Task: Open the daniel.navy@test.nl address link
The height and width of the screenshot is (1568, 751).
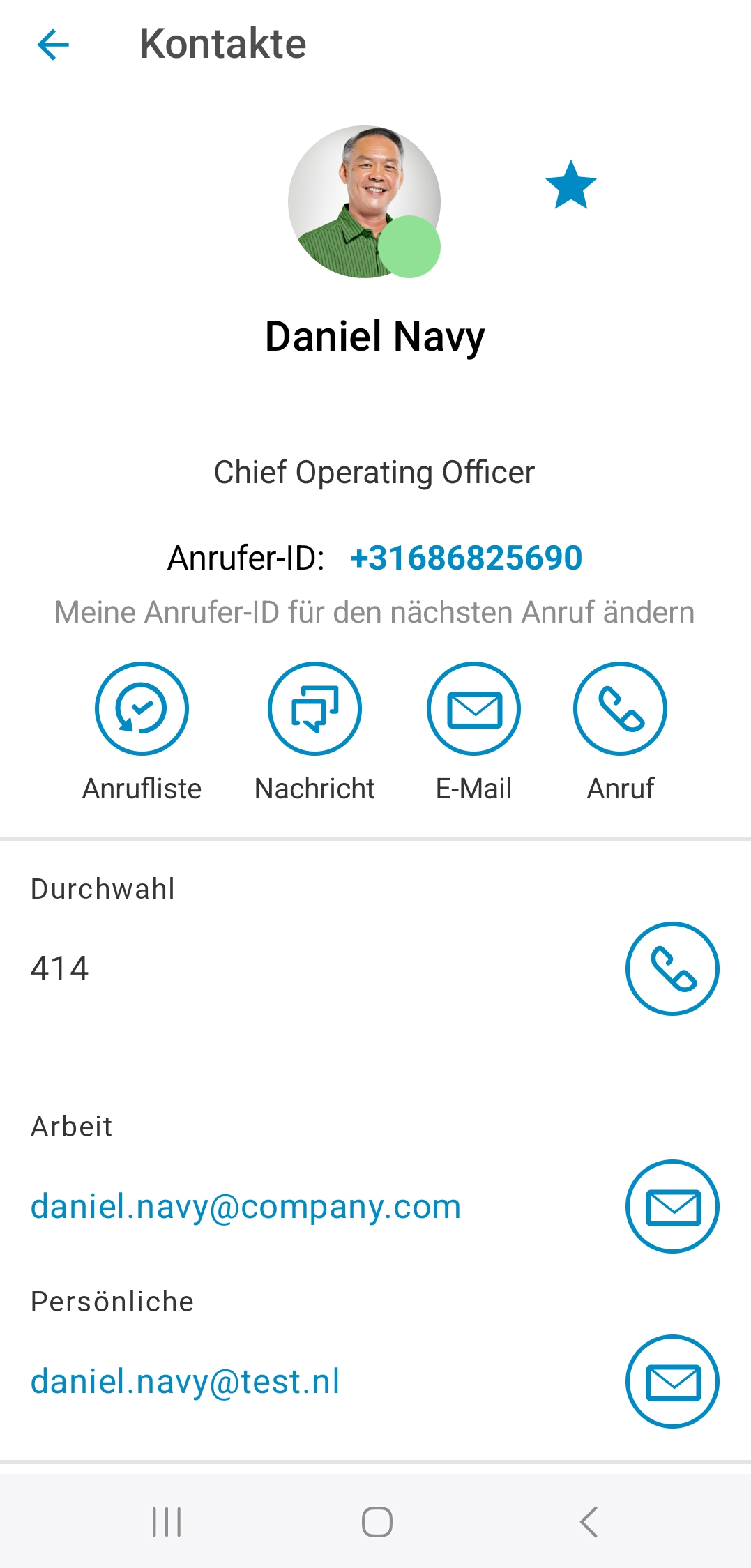Action: pos(185,1381)
